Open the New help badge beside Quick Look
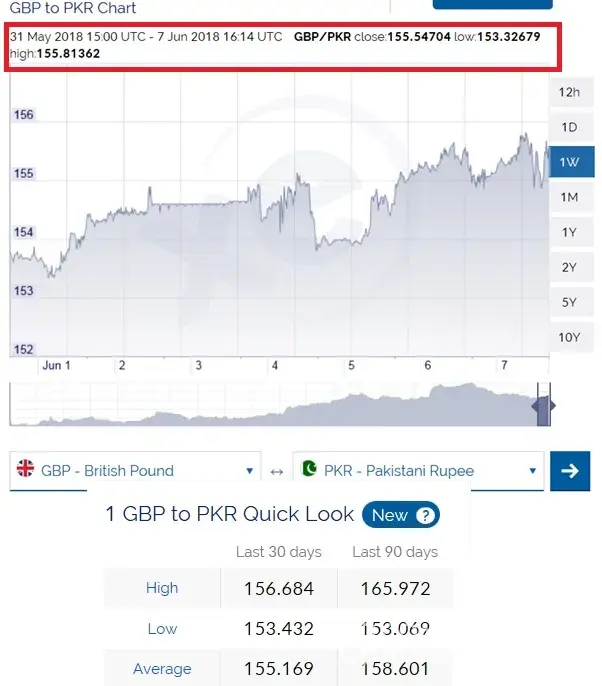The width and height of the screenshot is (602, 686). [x=400, y=516]
